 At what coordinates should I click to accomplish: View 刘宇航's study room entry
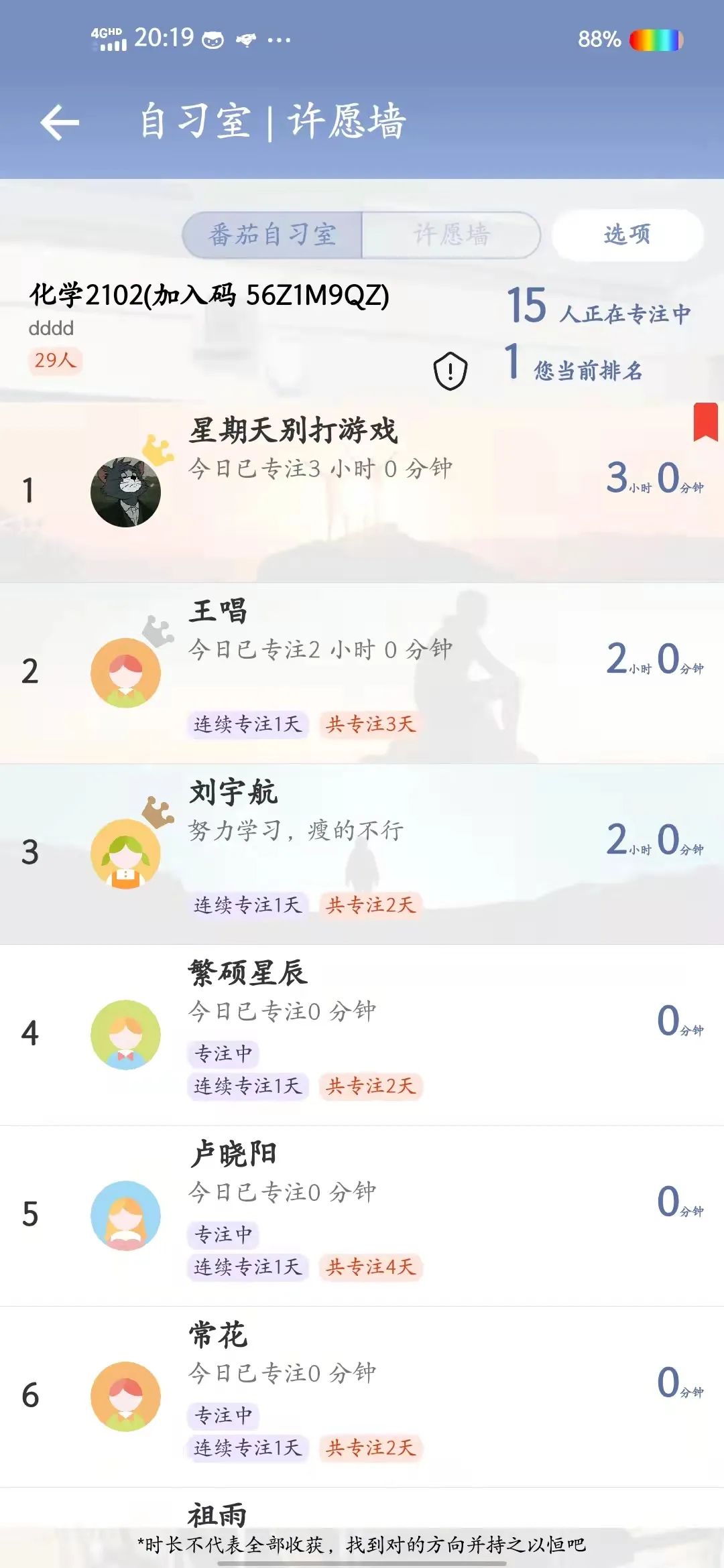362,854
